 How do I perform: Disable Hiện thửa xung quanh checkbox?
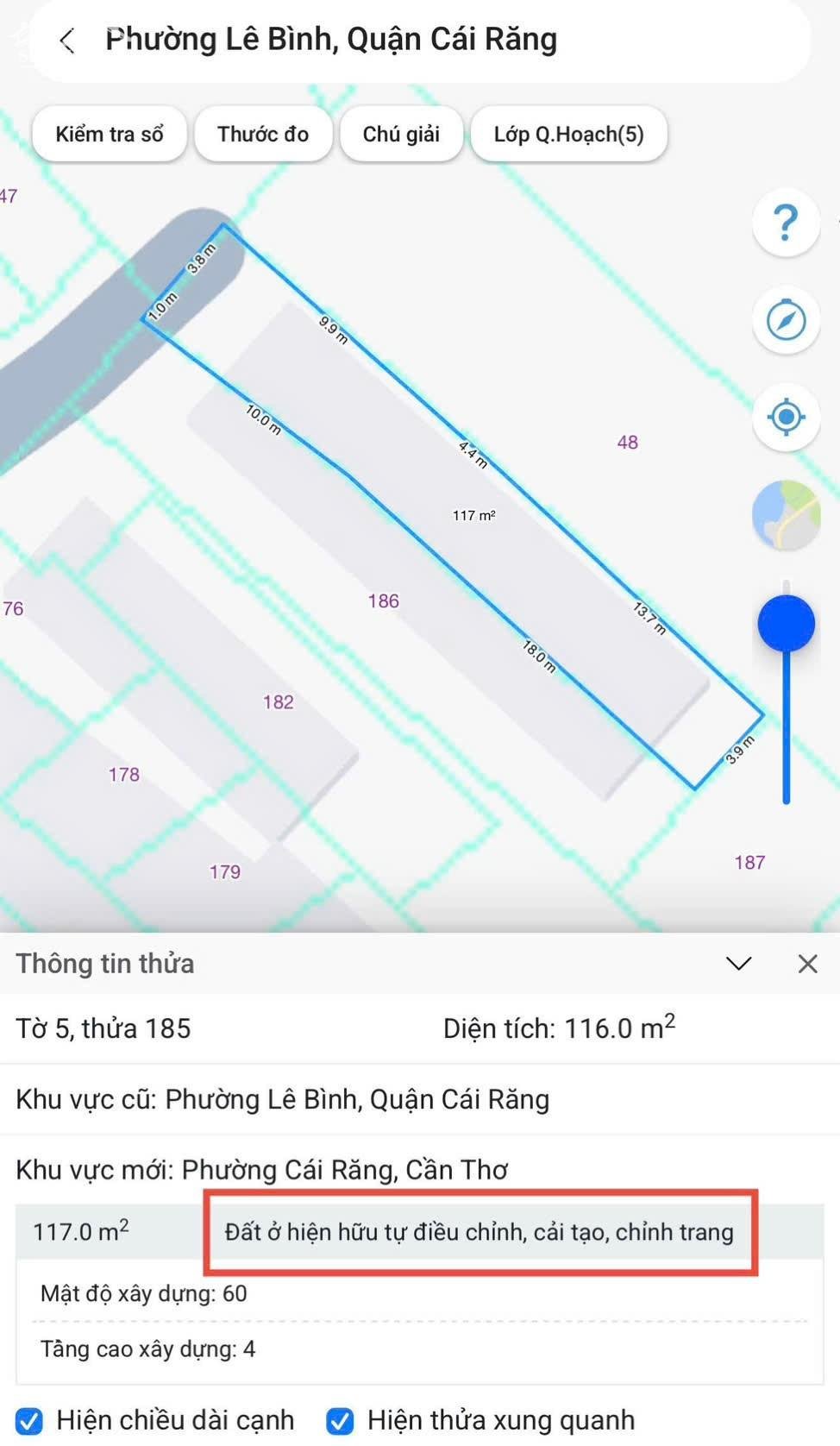point(340,1419)
